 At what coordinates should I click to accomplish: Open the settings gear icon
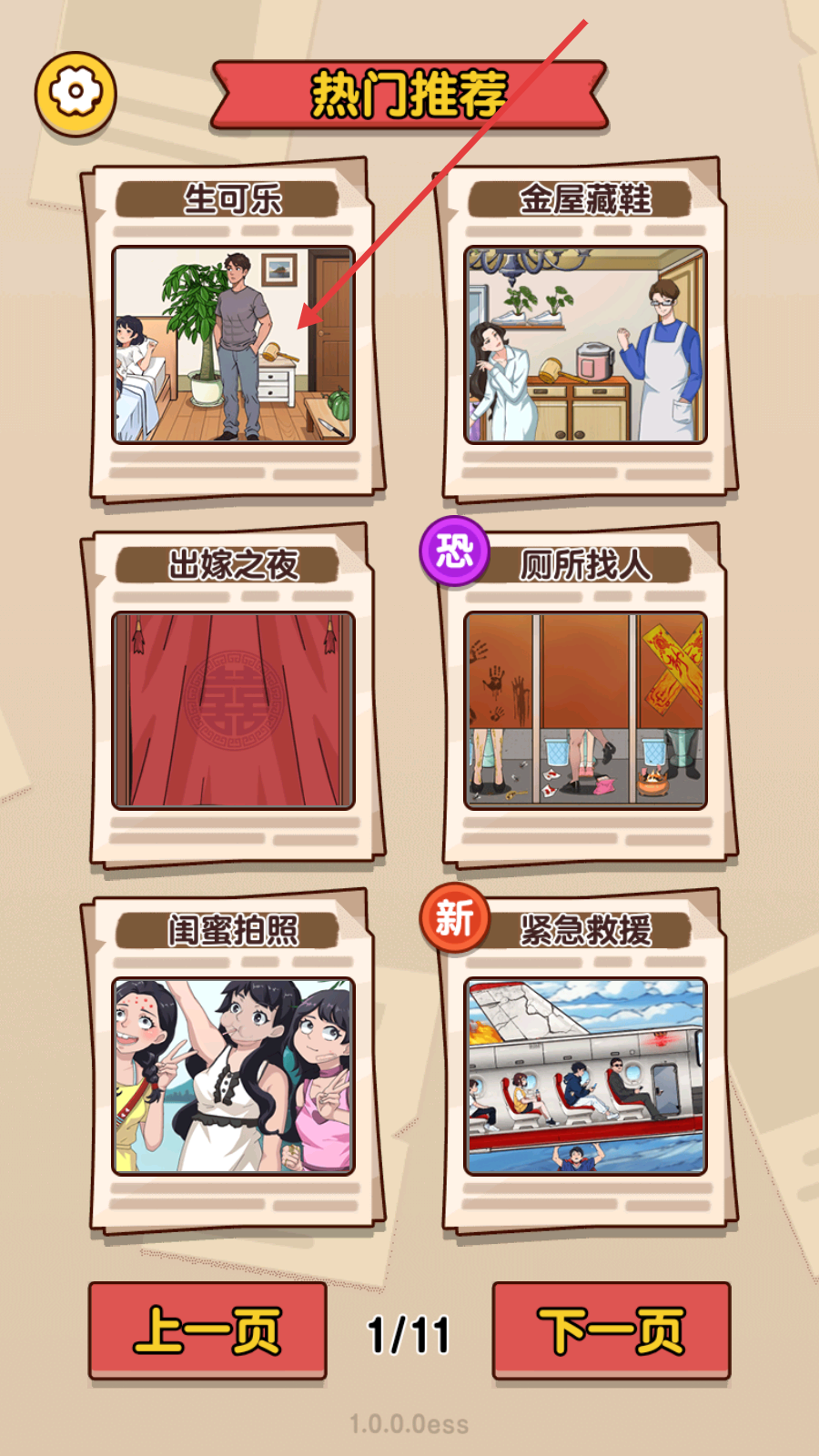click(76, 93)
